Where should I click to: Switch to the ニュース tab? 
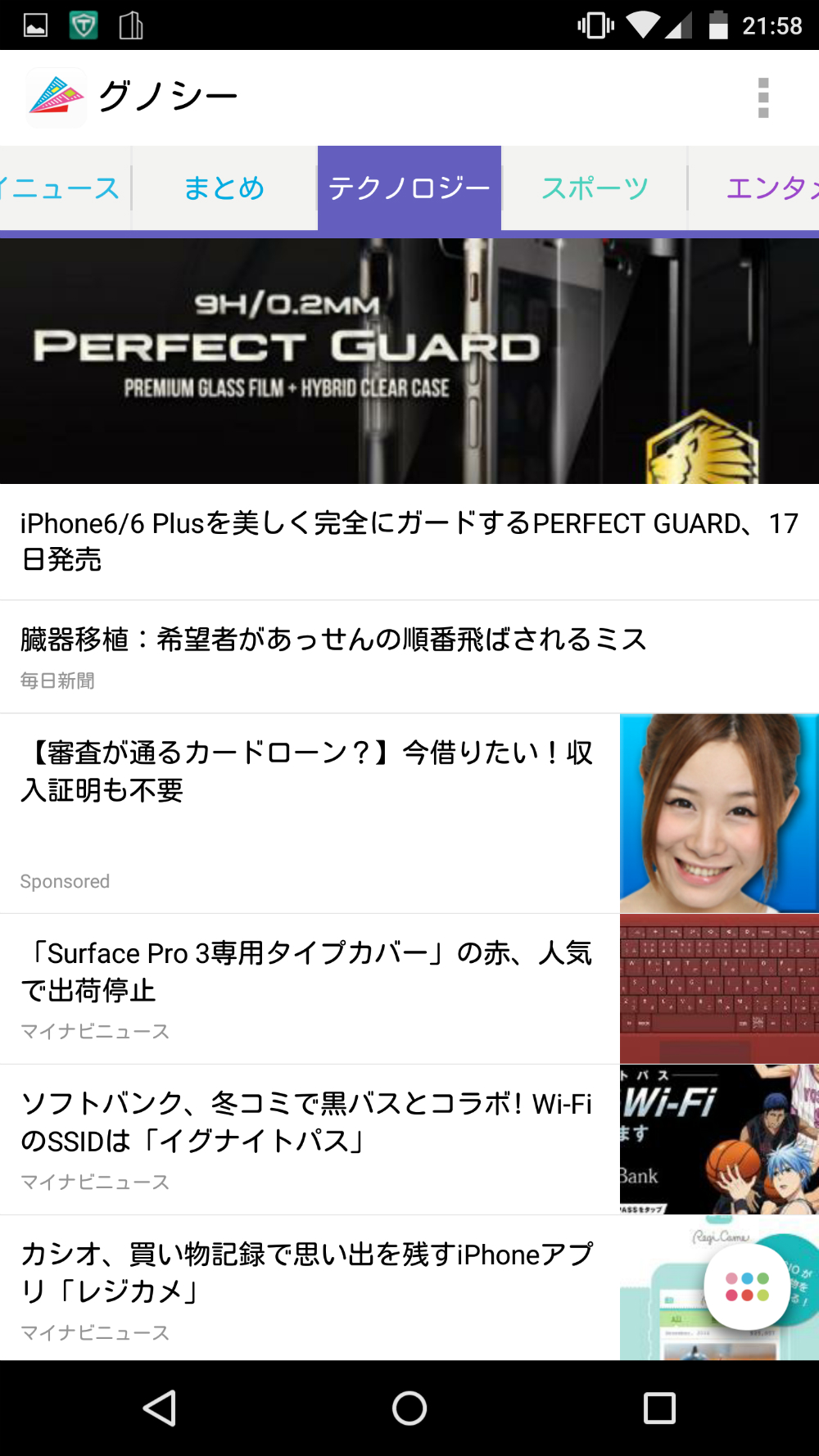click(x=64, y=188)
